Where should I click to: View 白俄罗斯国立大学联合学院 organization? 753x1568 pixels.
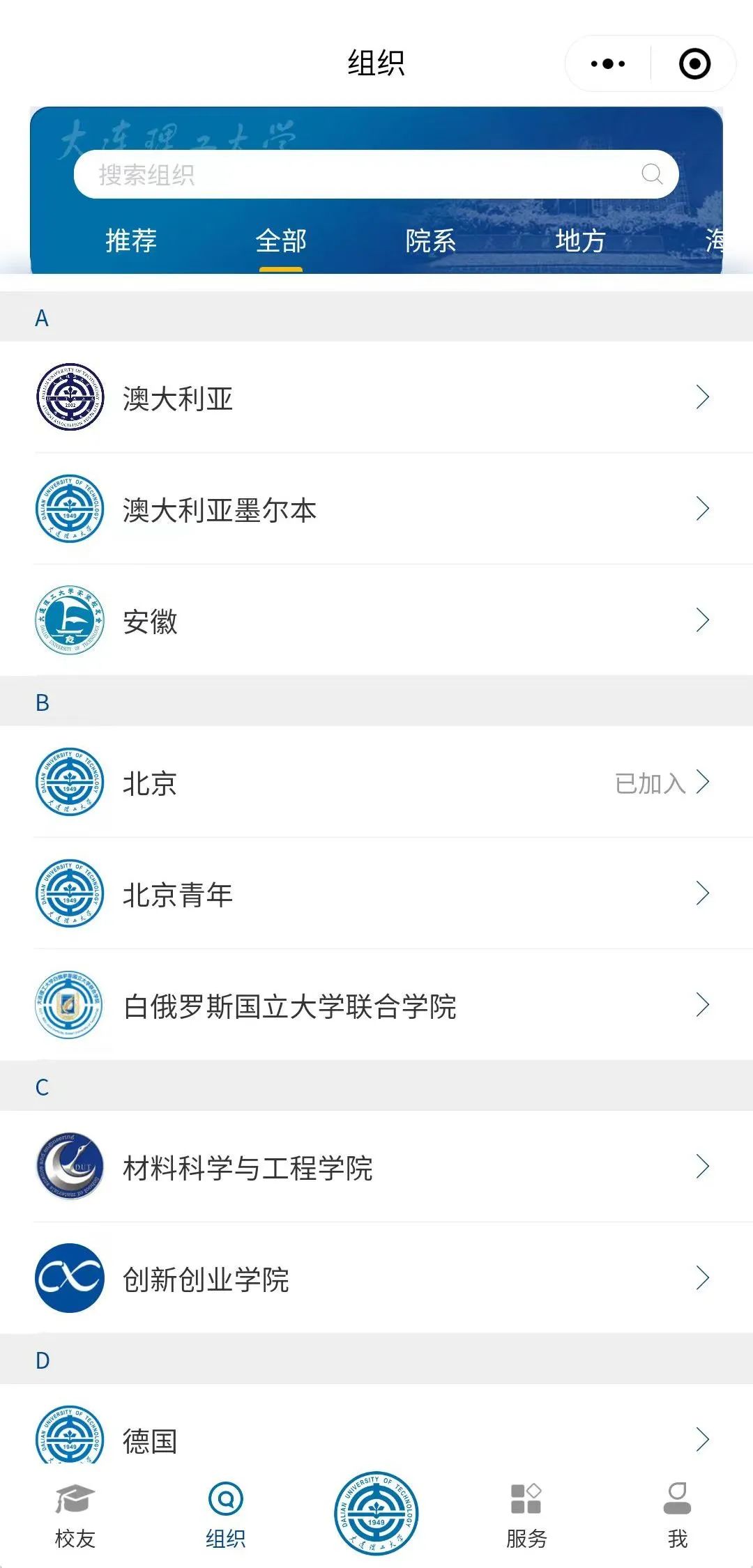[x=376, y=1006]
